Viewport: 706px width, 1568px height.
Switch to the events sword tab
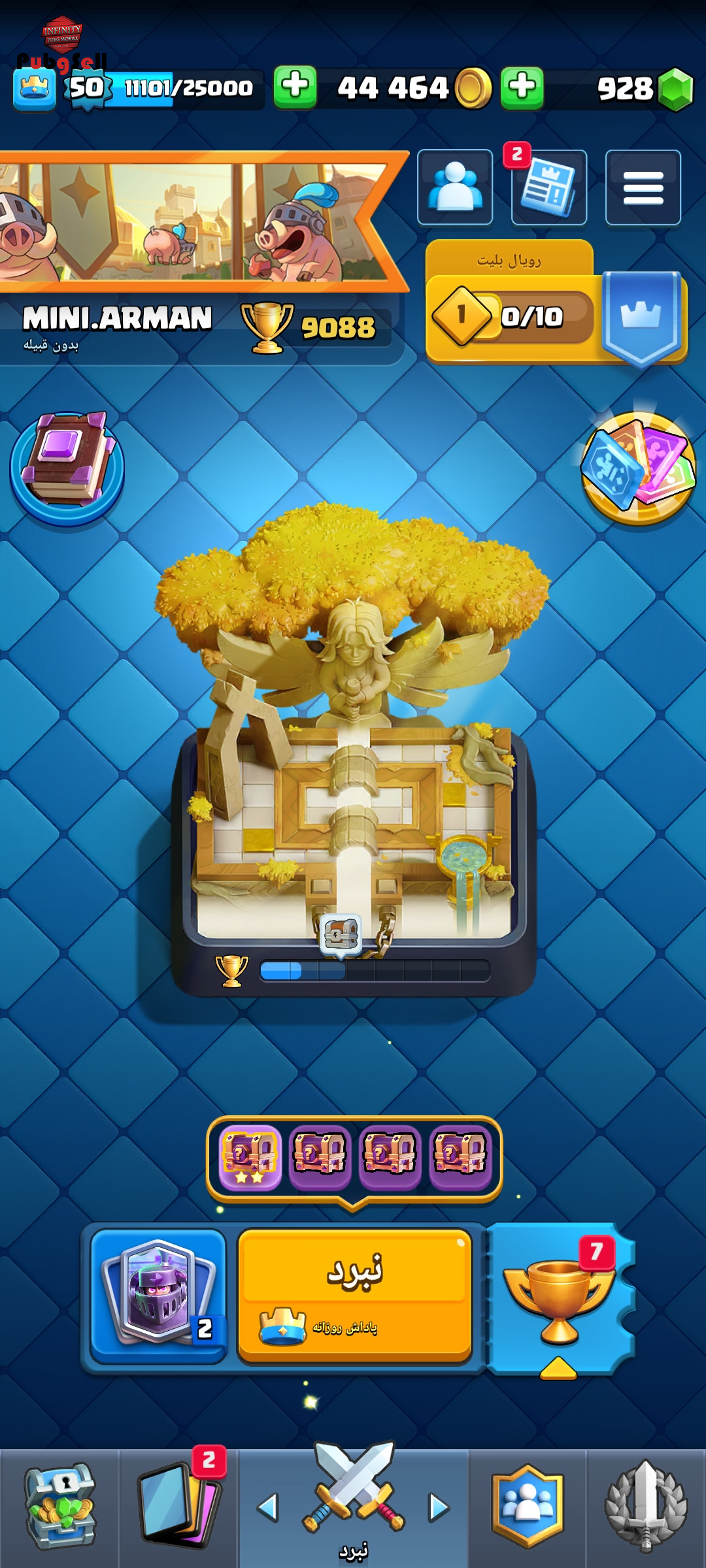(x=645, y=1506)
